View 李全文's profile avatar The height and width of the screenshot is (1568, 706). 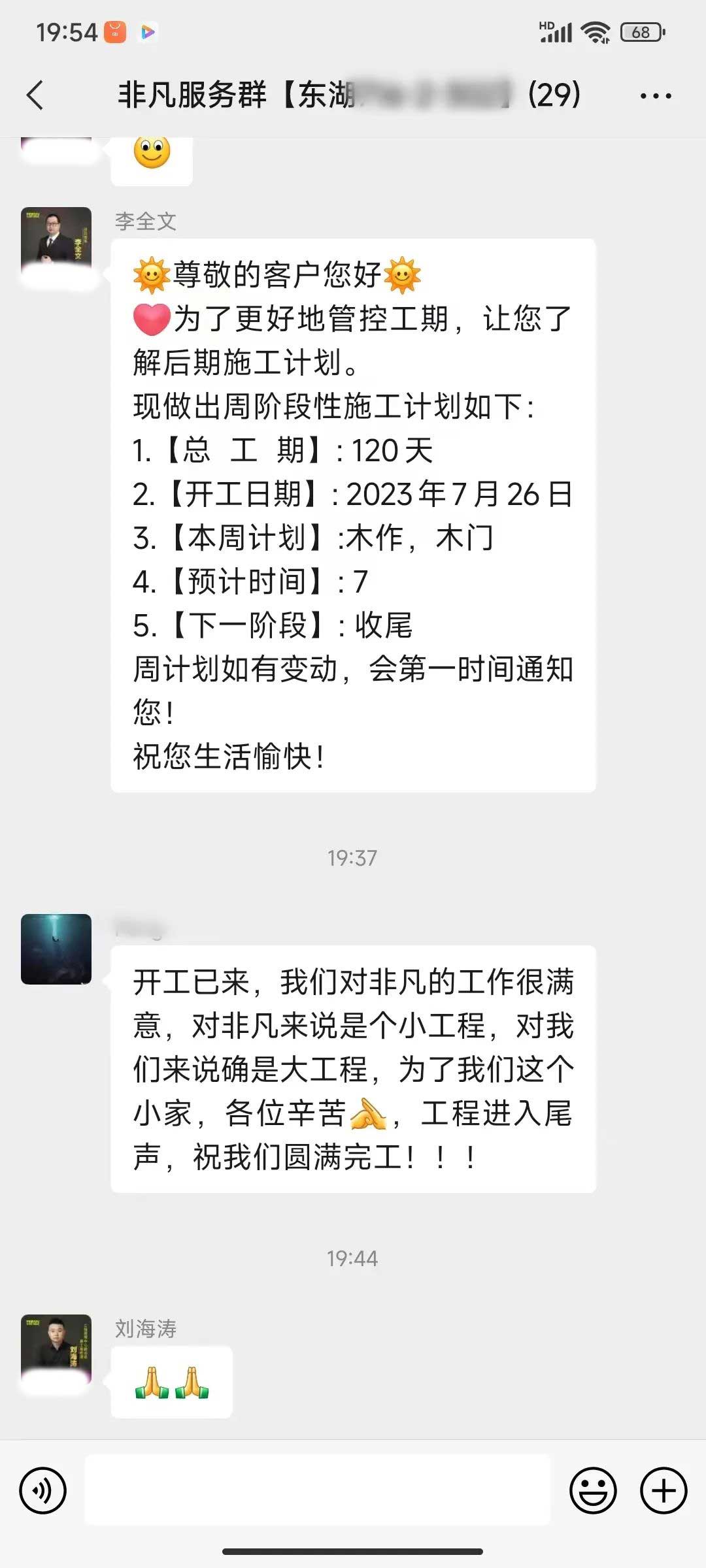56,242
